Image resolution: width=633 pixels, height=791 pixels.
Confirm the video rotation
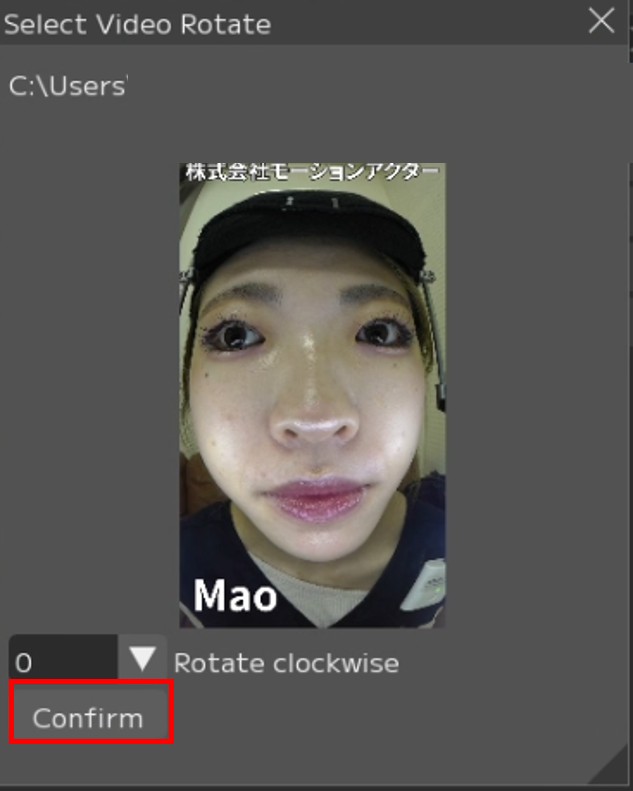tap(88, 717)
